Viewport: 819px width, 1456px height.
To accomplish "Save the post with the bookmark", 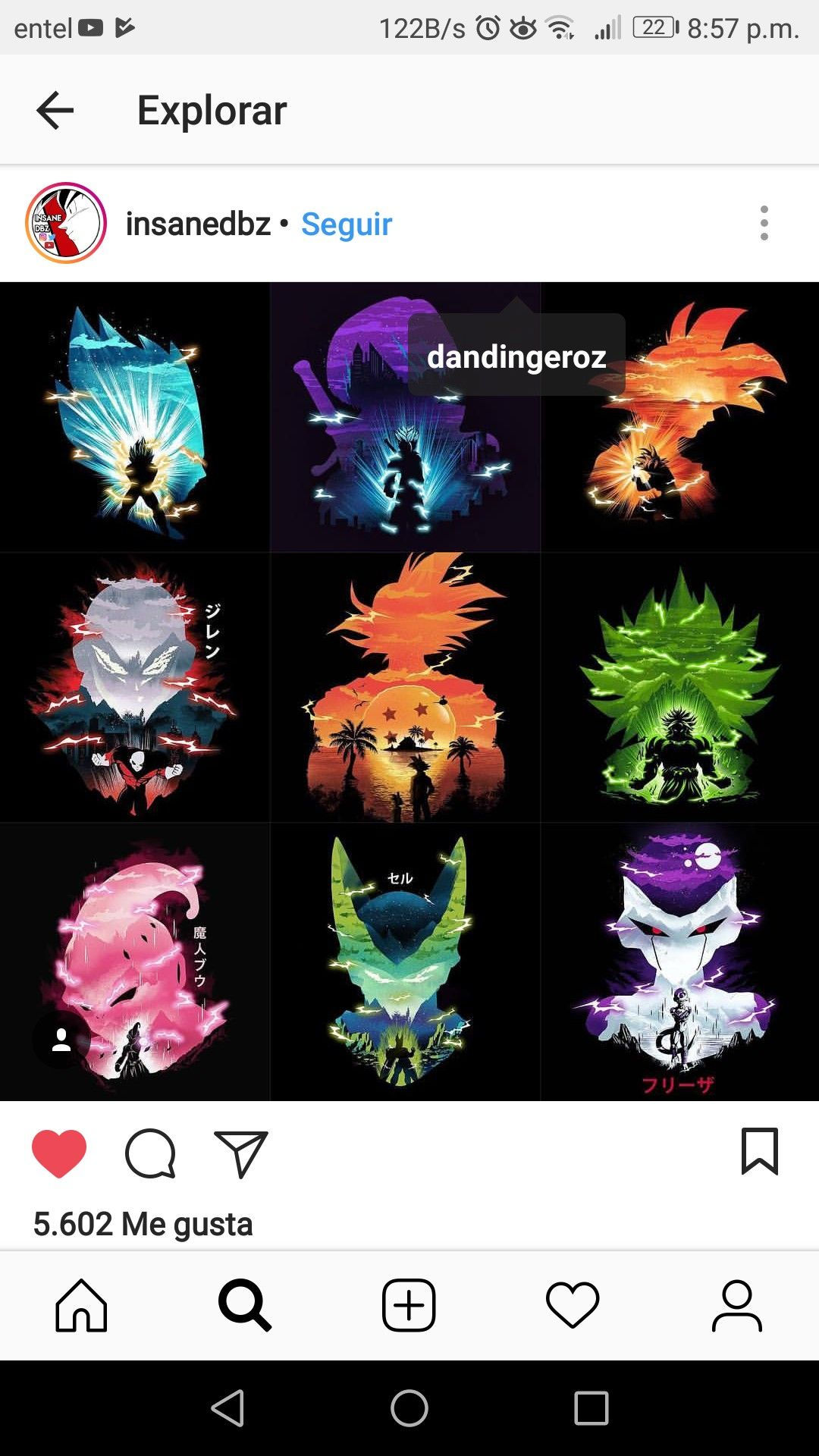I will click(759, 1152).
